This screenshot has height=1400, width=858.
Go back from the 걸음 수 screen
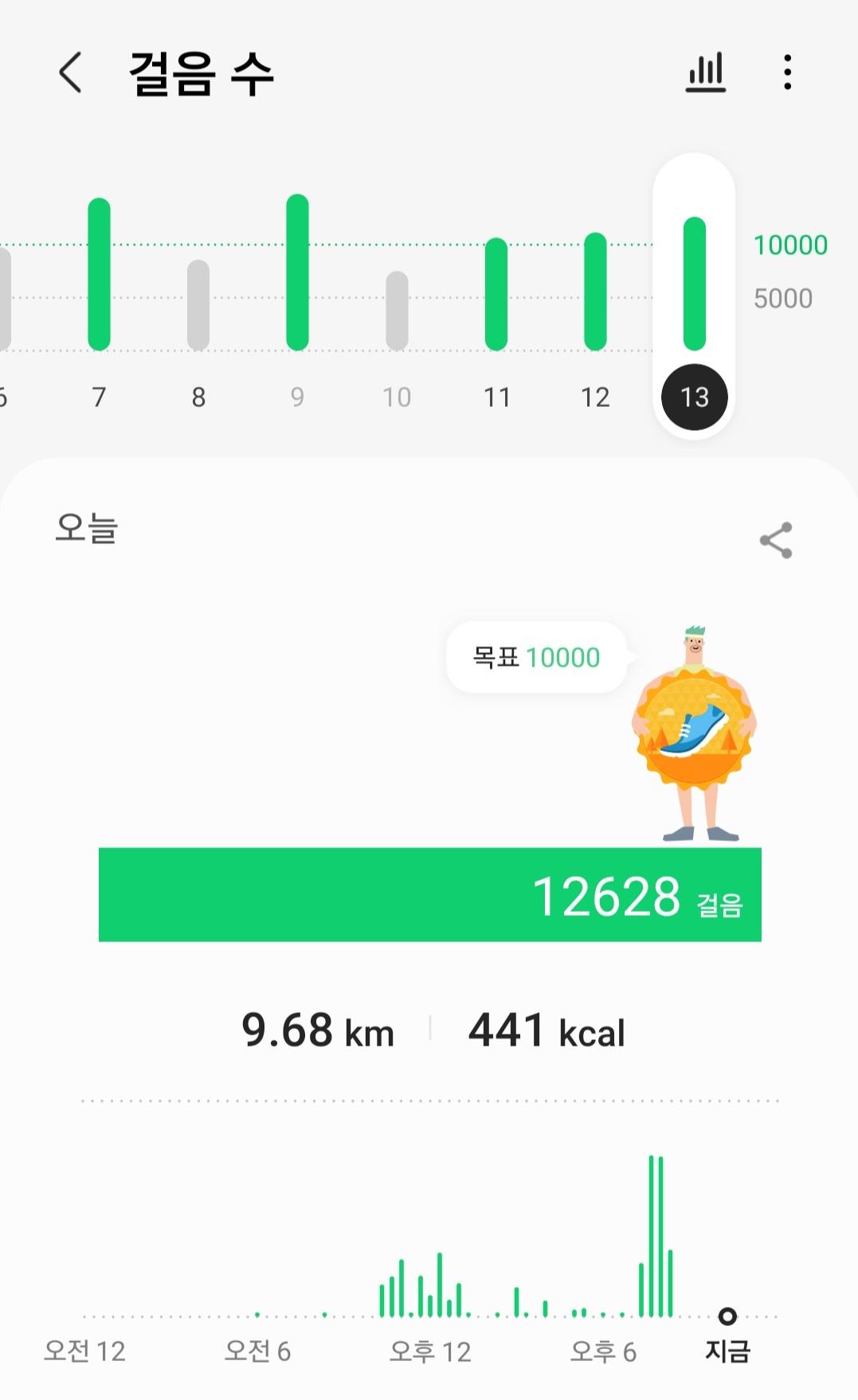click(70, 73)
